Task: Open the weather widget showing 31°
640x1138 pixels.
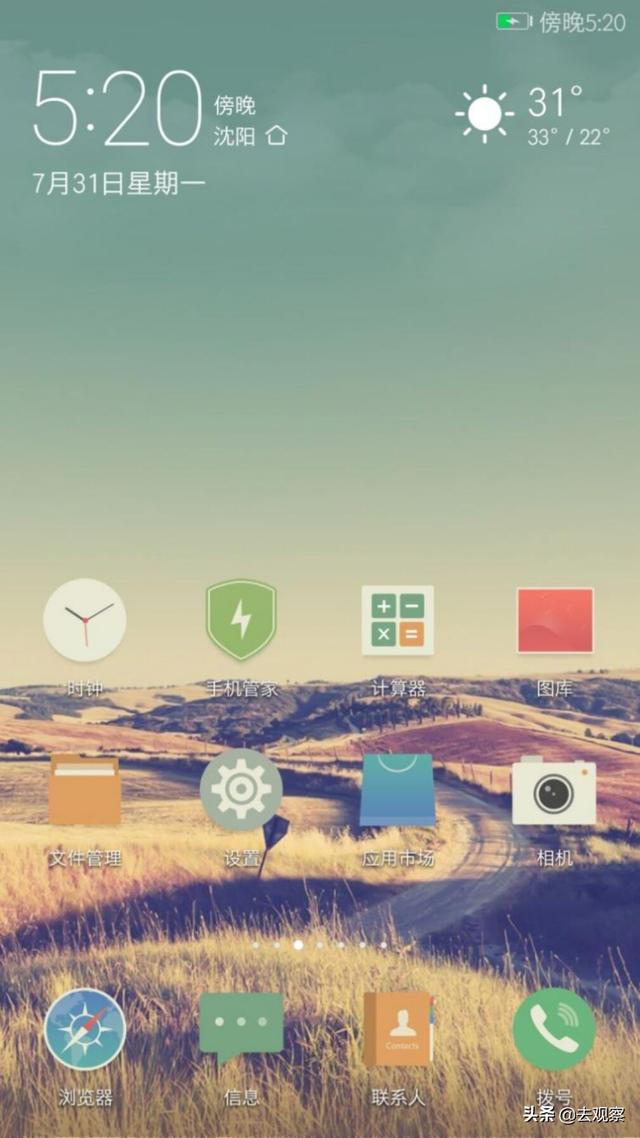Action: pos(533,115)
